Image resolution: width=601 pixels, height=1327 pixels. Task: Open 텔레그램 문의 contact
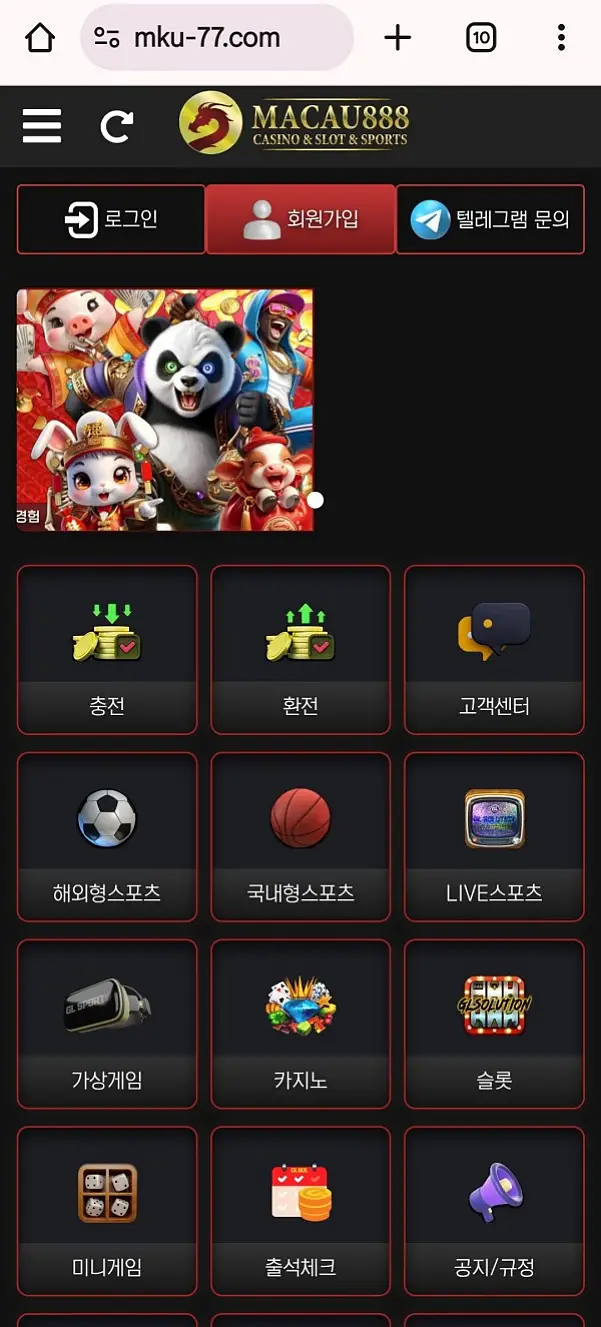click(490, 219)
